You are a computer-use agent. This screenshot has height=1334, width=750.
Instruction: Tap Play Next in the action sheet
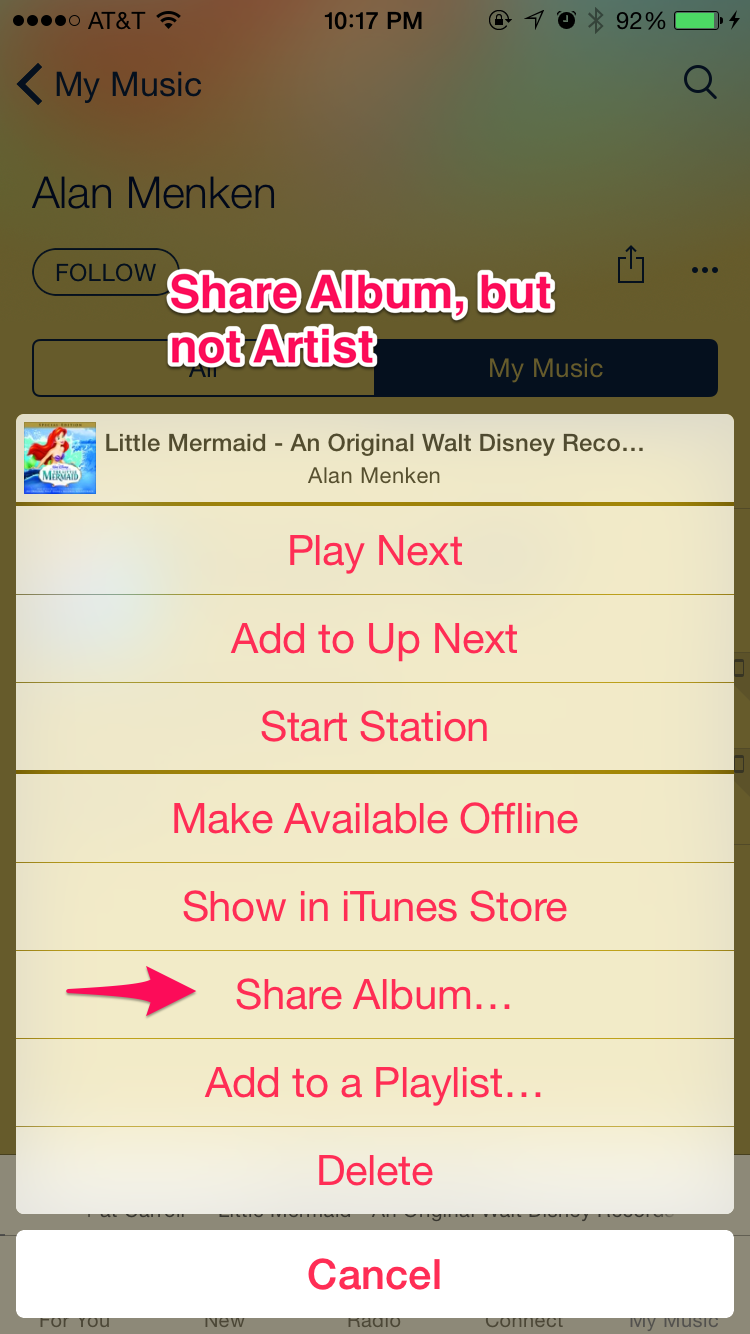pos(375,551)
